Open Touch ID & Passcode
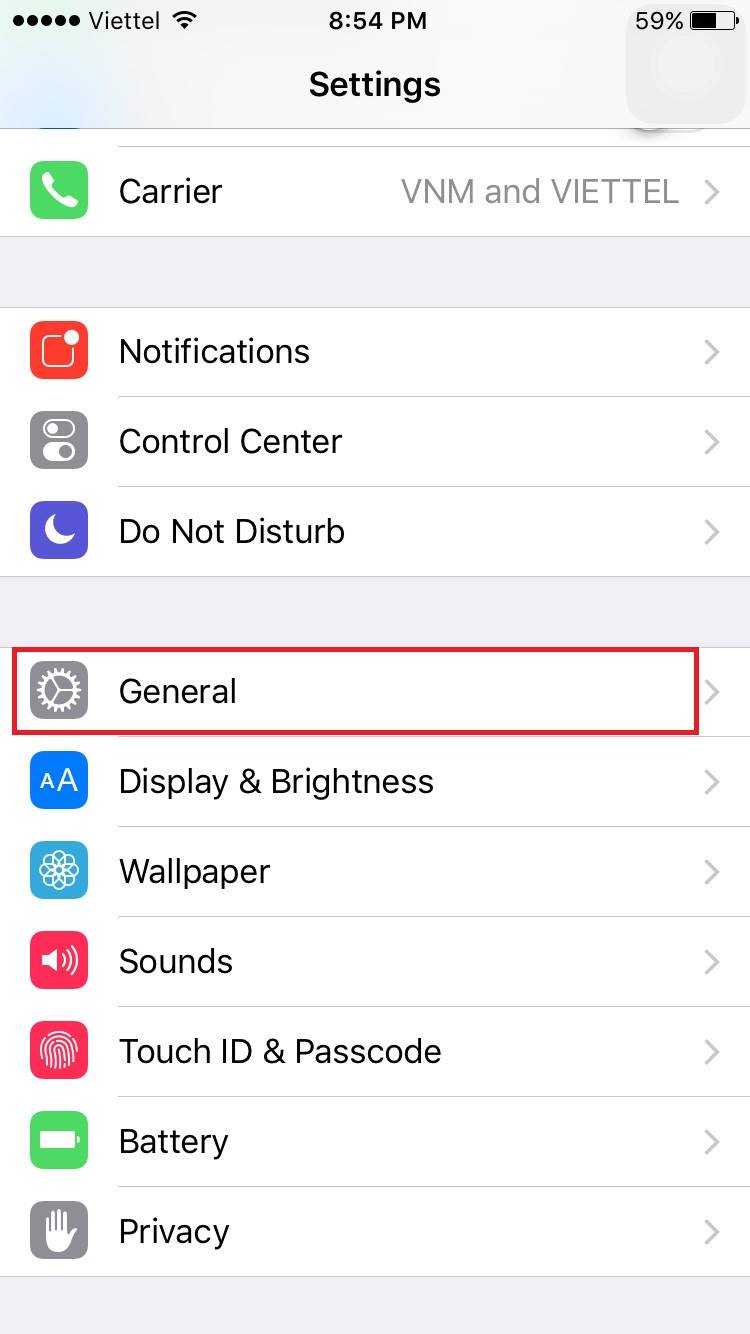Image resolution: width=750 pixels, height=1334 pixels. pos(375,1052)
